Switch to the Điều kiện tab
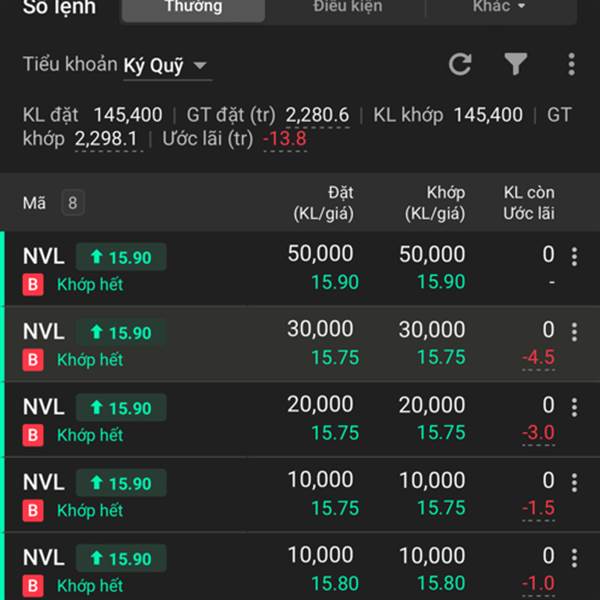This screenshot has height=600, width=600. tap(346, 8)
